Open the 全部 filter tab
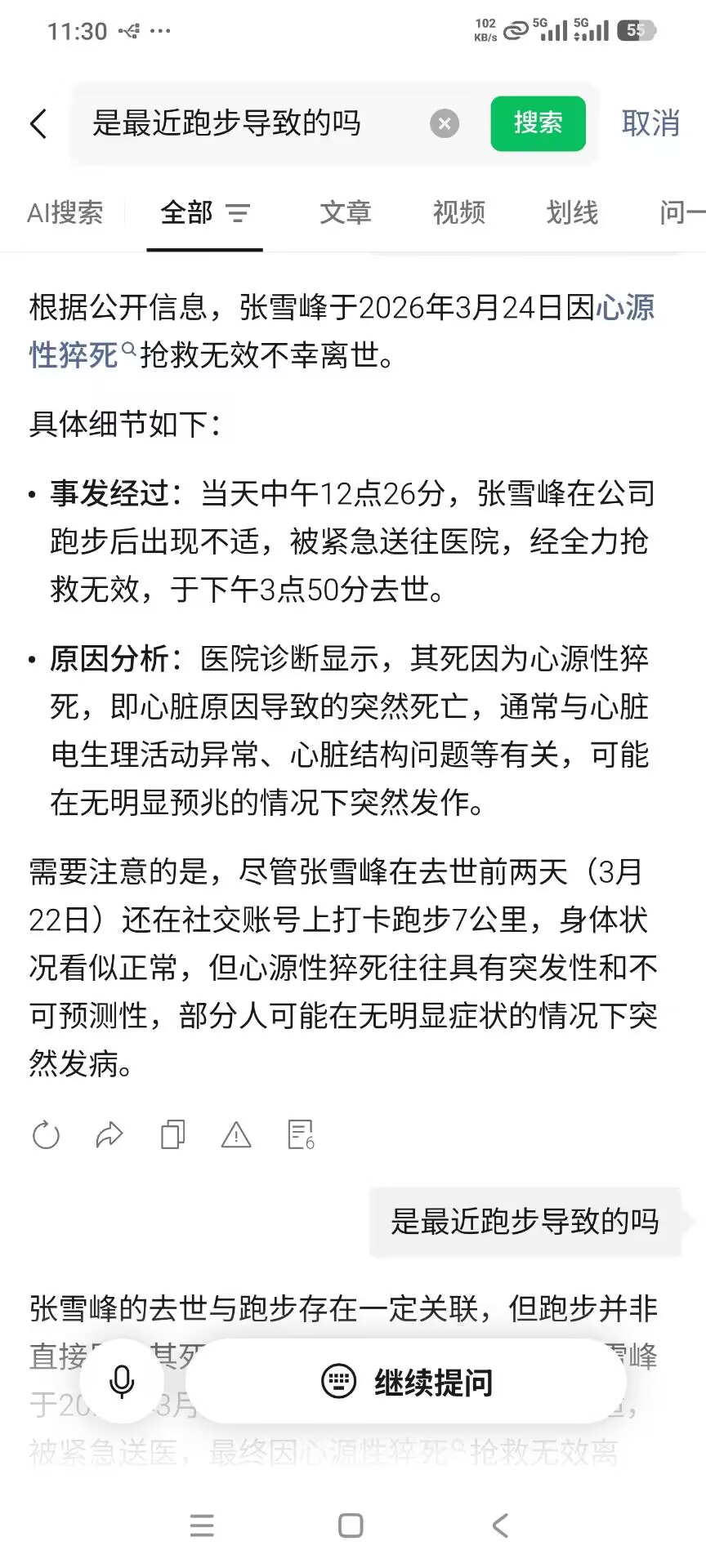This screenshot has height=1568, width=706. tap(205, 212)
